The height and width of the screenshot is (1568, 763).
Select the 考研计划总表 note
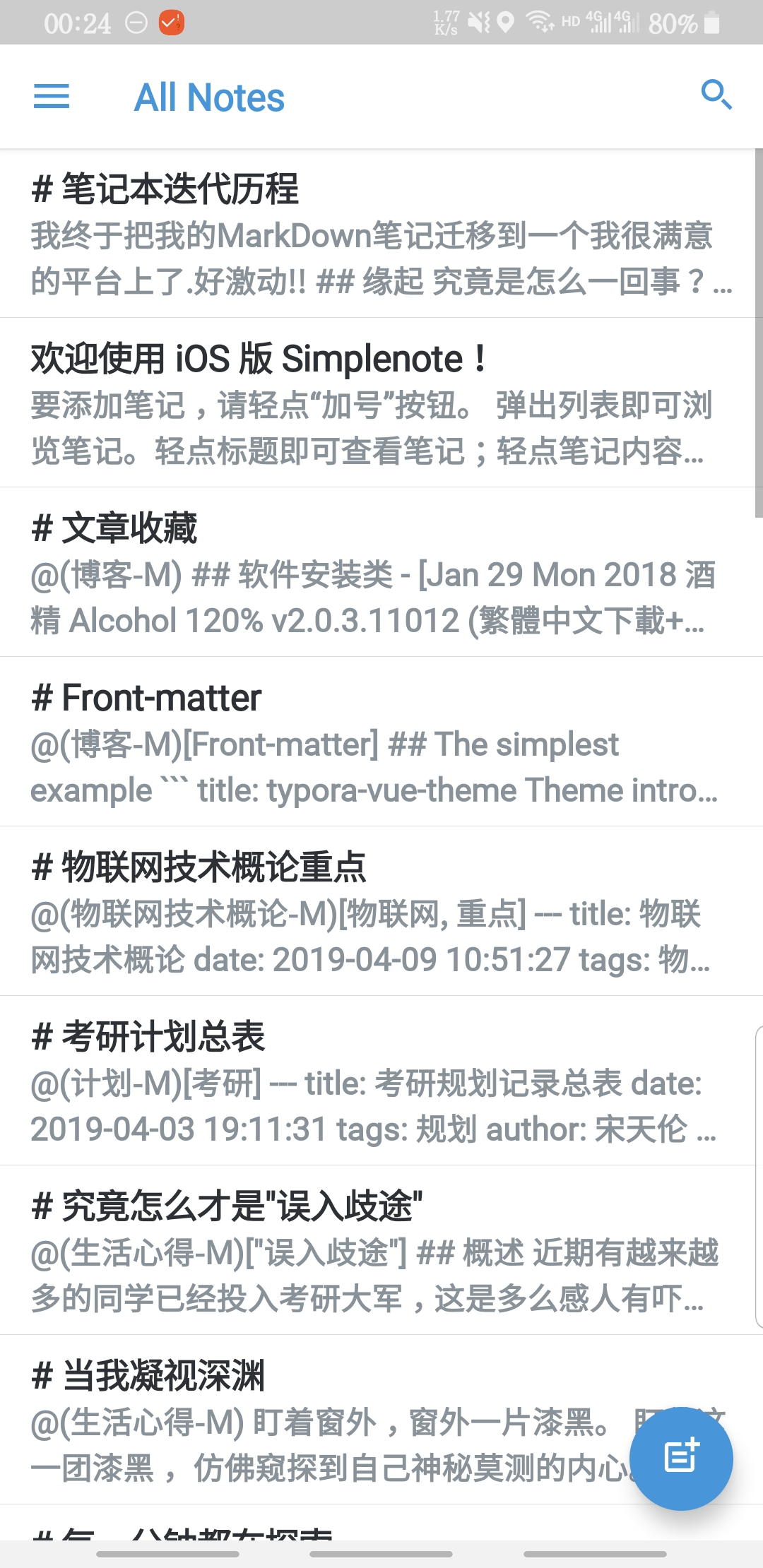pyautogui.click(x=381, y=1081)
